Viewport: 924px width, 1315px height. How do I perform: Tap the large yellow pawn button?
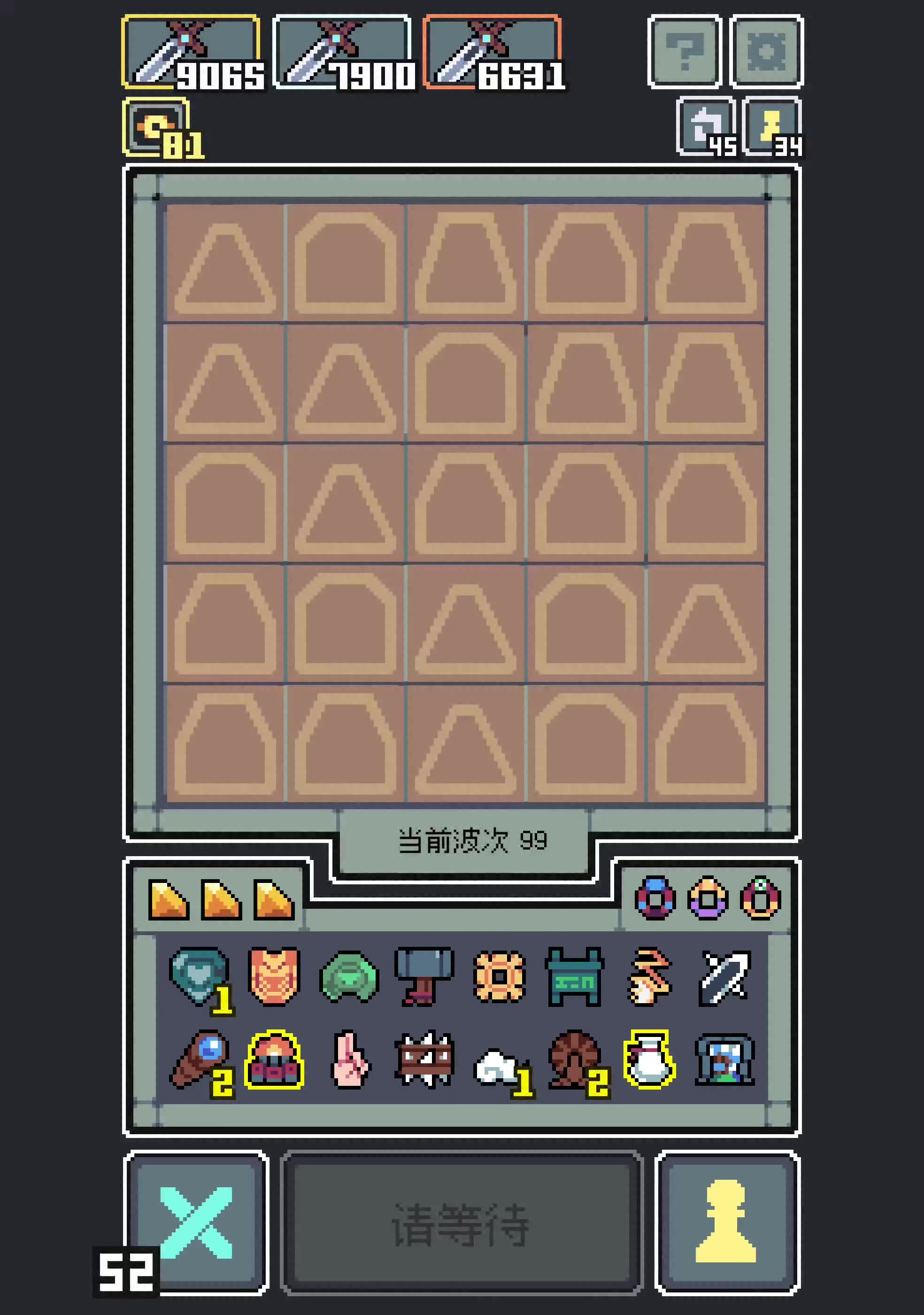coord(726,1222)
